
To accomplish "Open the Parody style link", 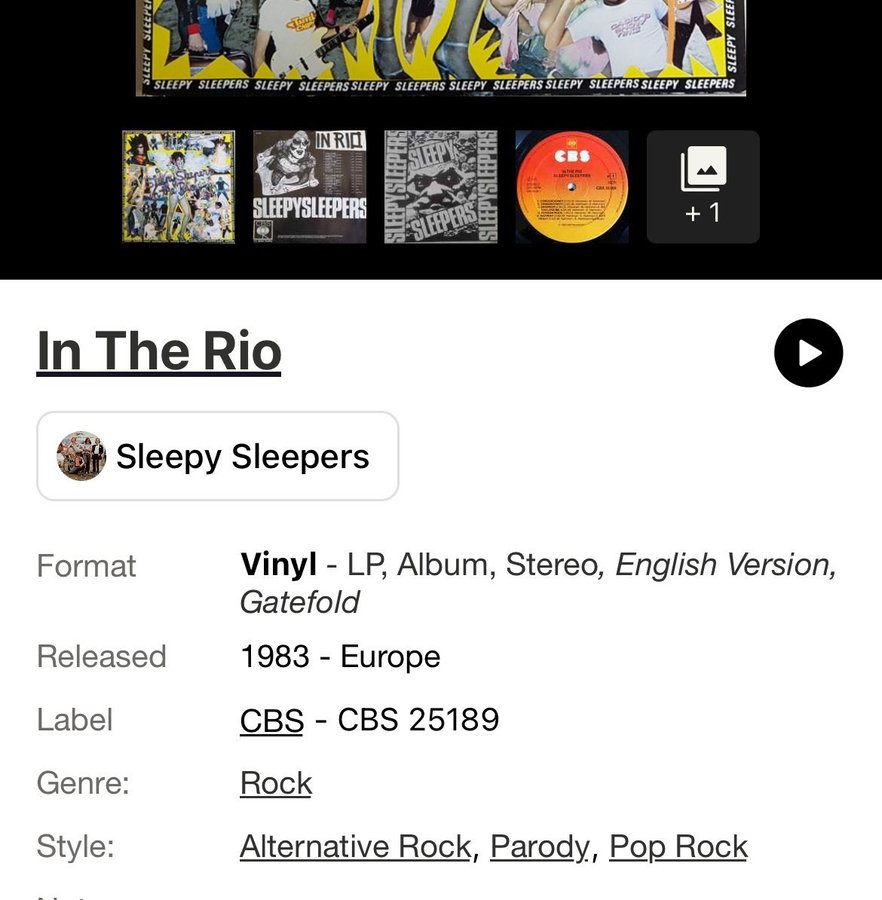I will pyautogui.click(x=540, y=847).
